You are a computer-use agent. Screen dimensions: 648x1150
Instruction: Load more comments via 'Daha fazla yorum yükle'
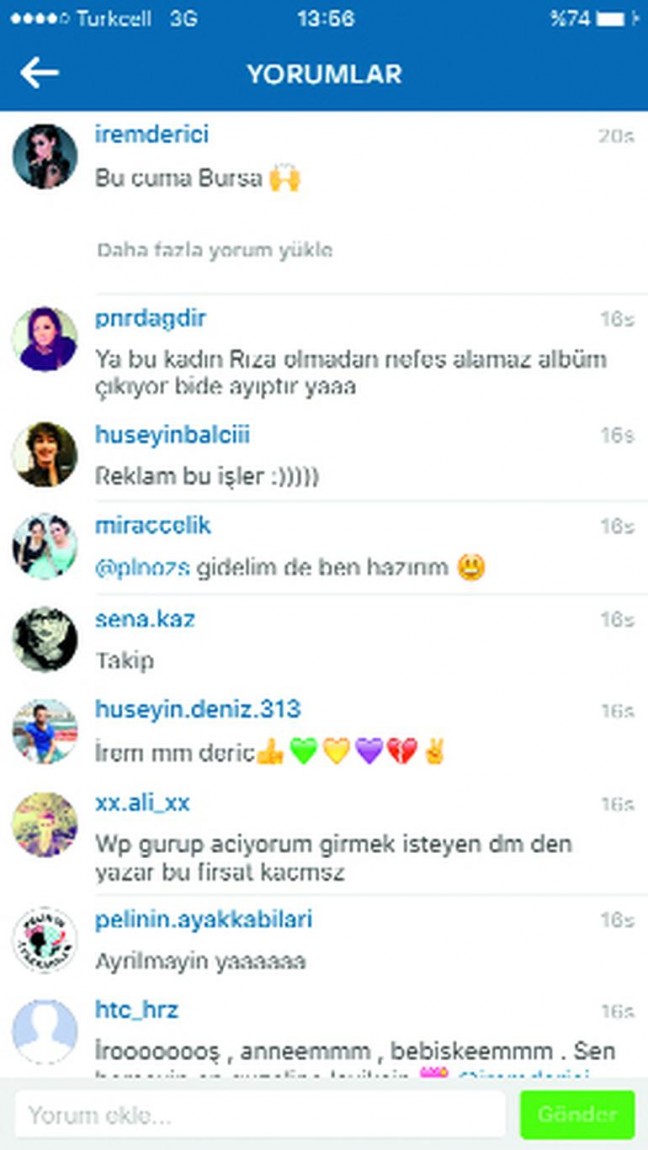click(x=214, y=250)
